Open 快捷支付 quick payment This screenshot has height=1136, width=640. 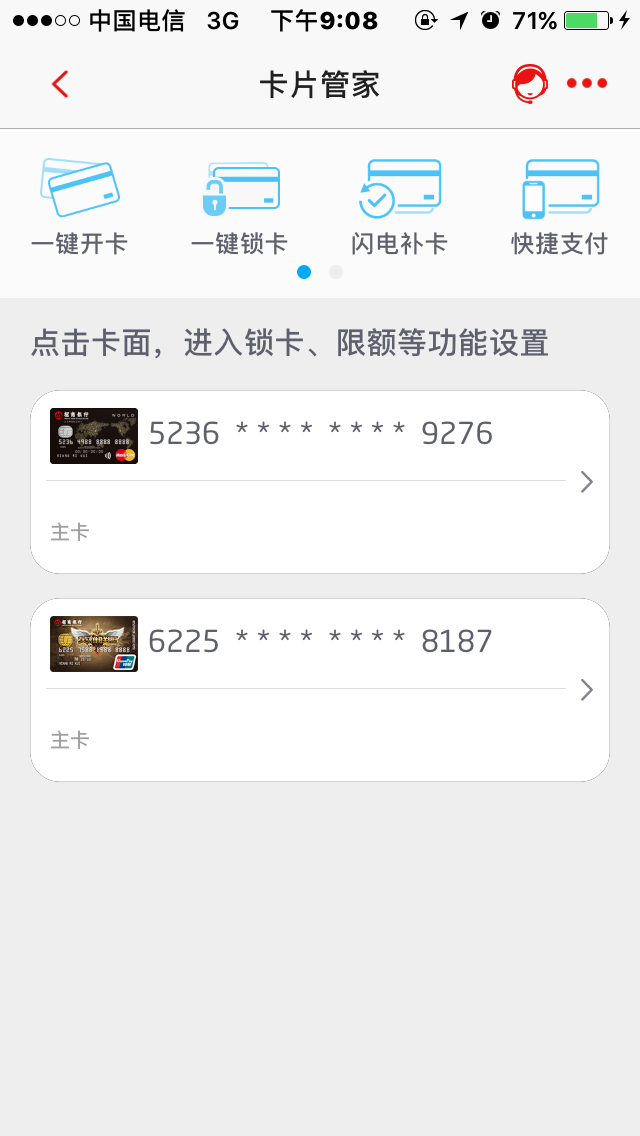click(560, 206)
